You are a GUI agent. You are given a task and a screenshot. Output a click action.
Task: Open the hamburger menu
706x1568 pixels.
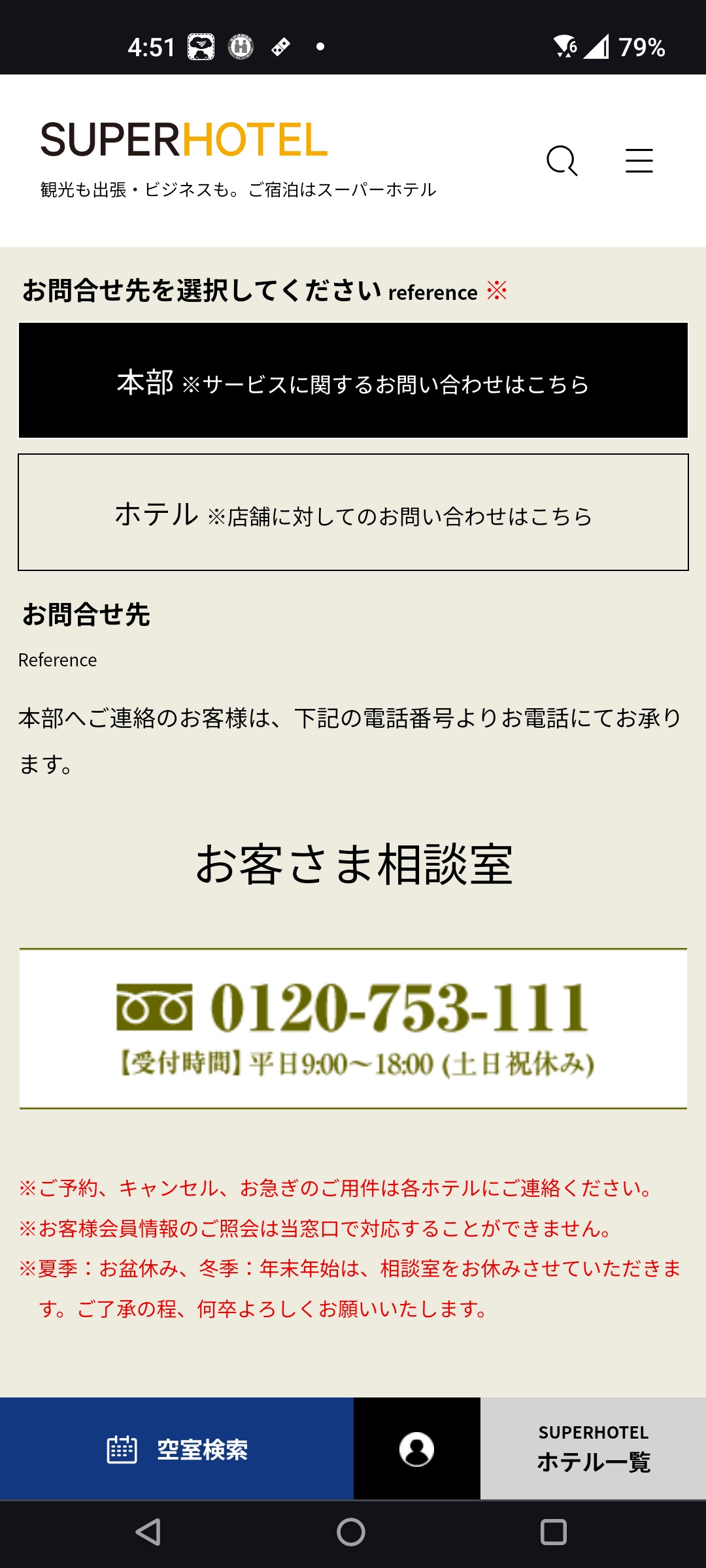tap(639, 161)
